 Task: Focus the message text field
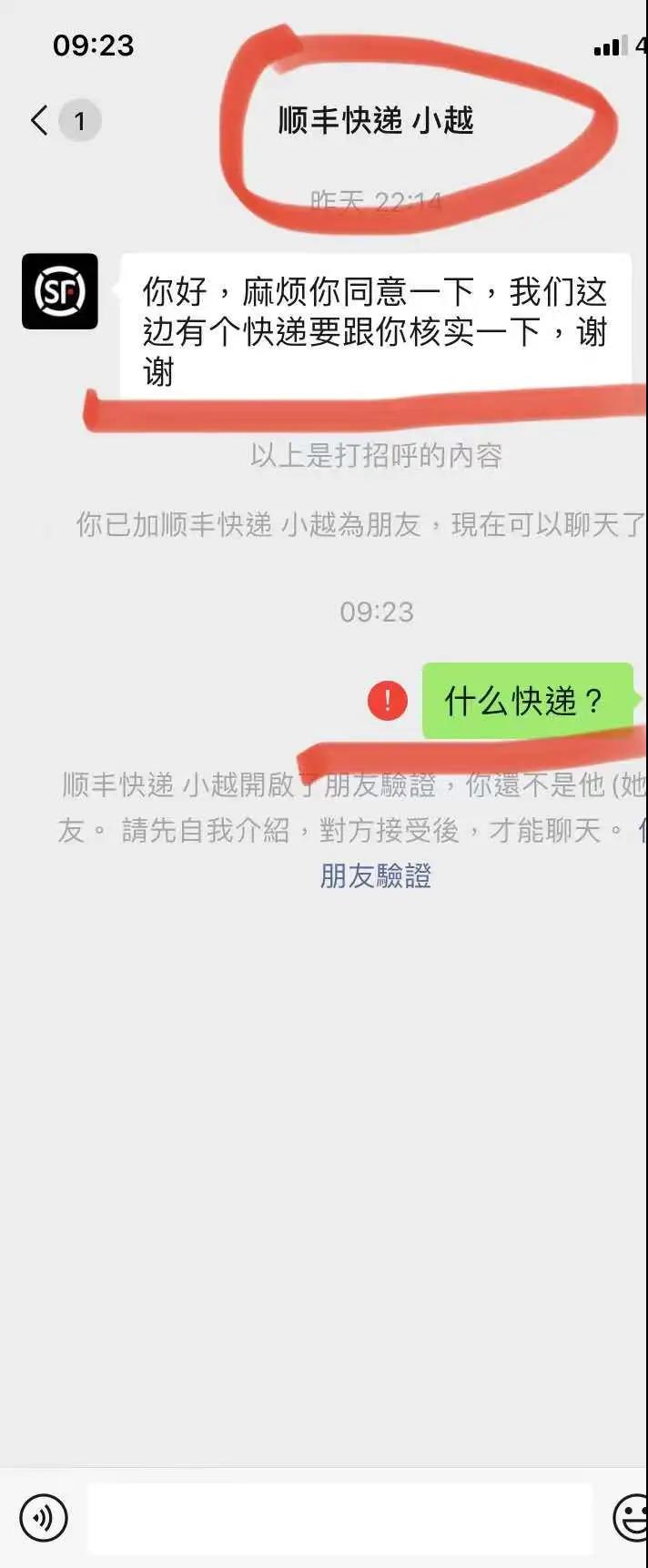(339, 1518)
